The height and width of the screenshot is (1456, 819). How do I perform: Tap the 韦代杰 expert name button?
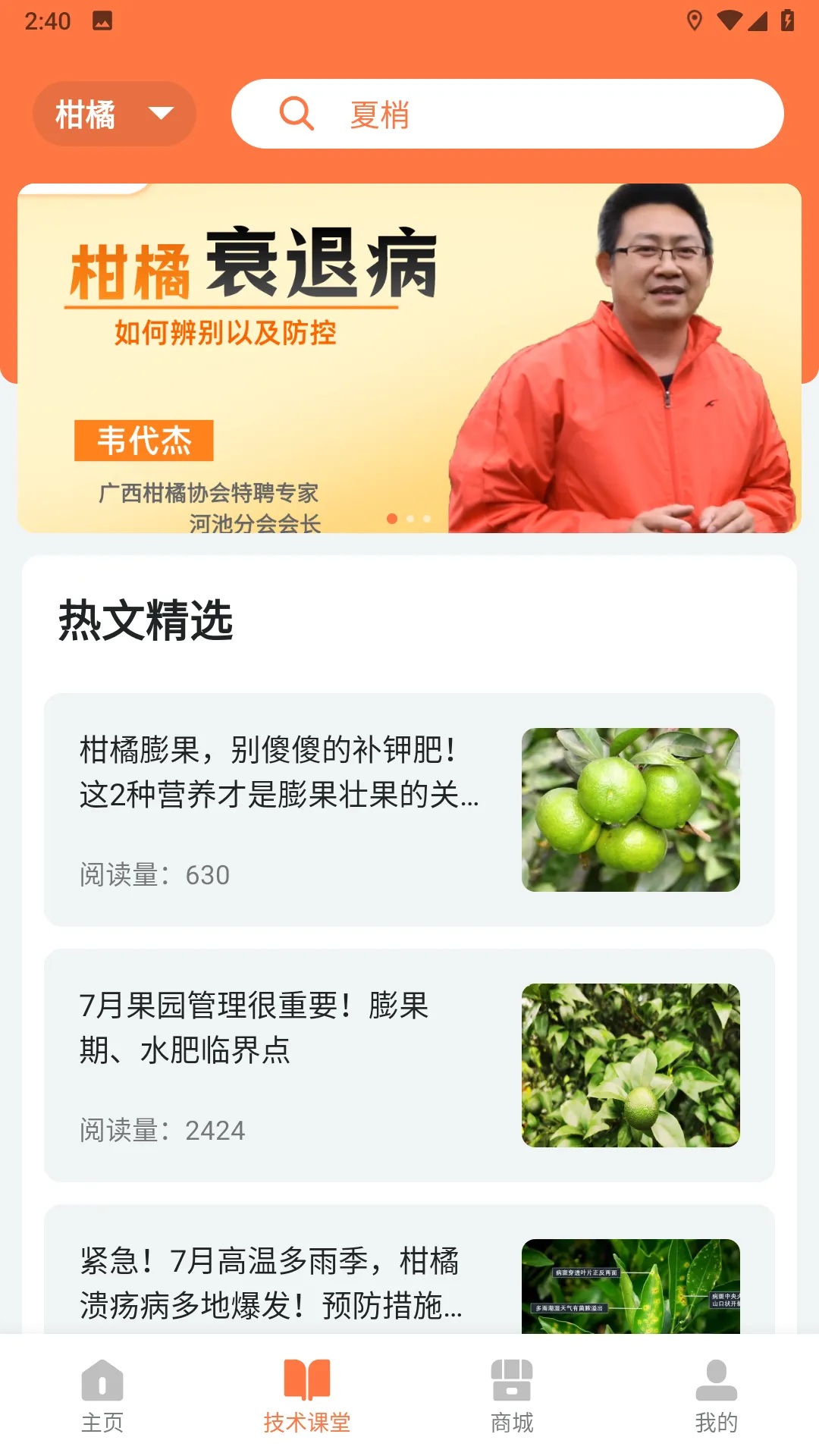145,438
